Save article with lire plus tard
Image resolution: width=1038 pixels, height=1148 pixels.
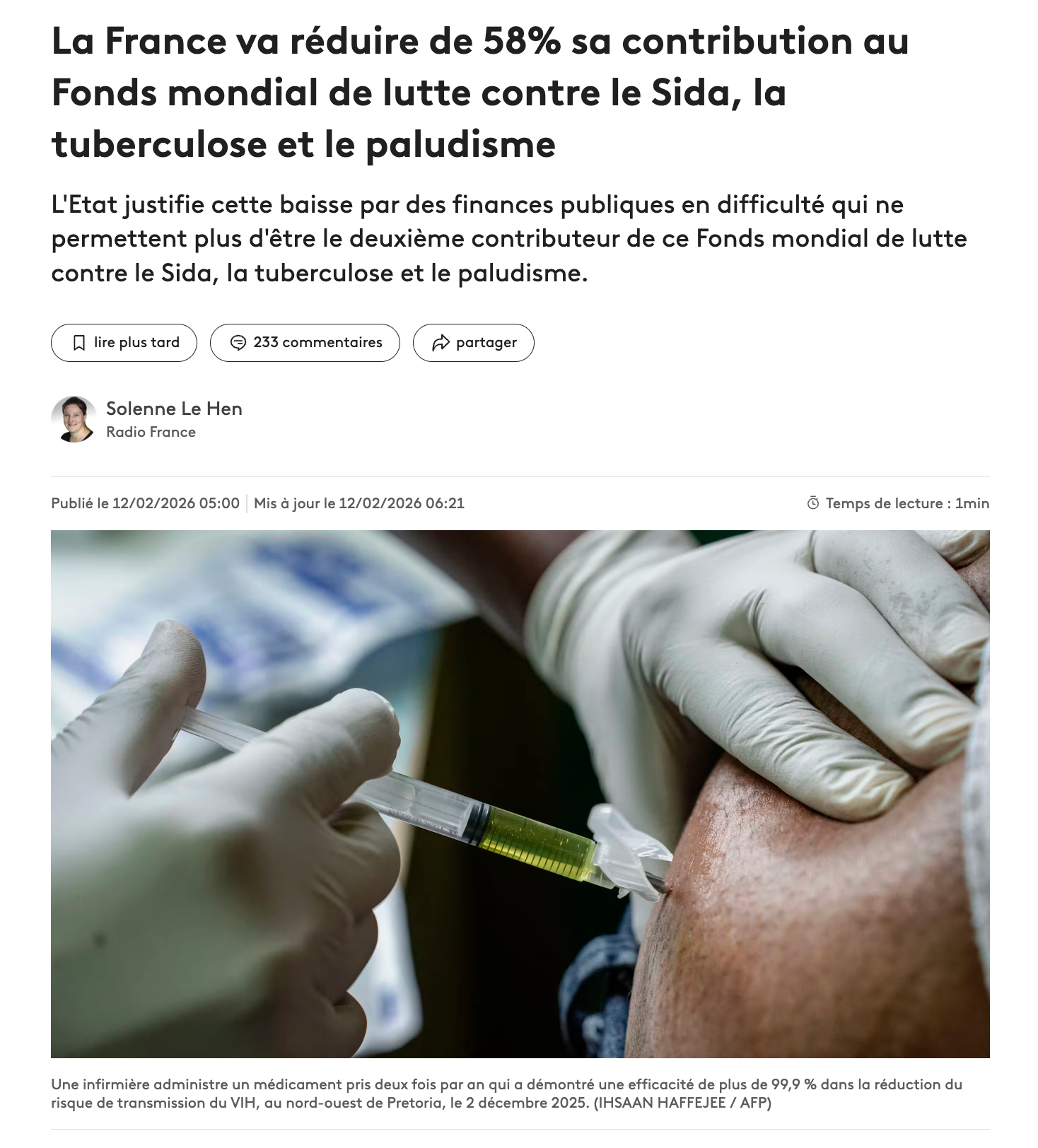pyautogui.click(x=124, y=343)
